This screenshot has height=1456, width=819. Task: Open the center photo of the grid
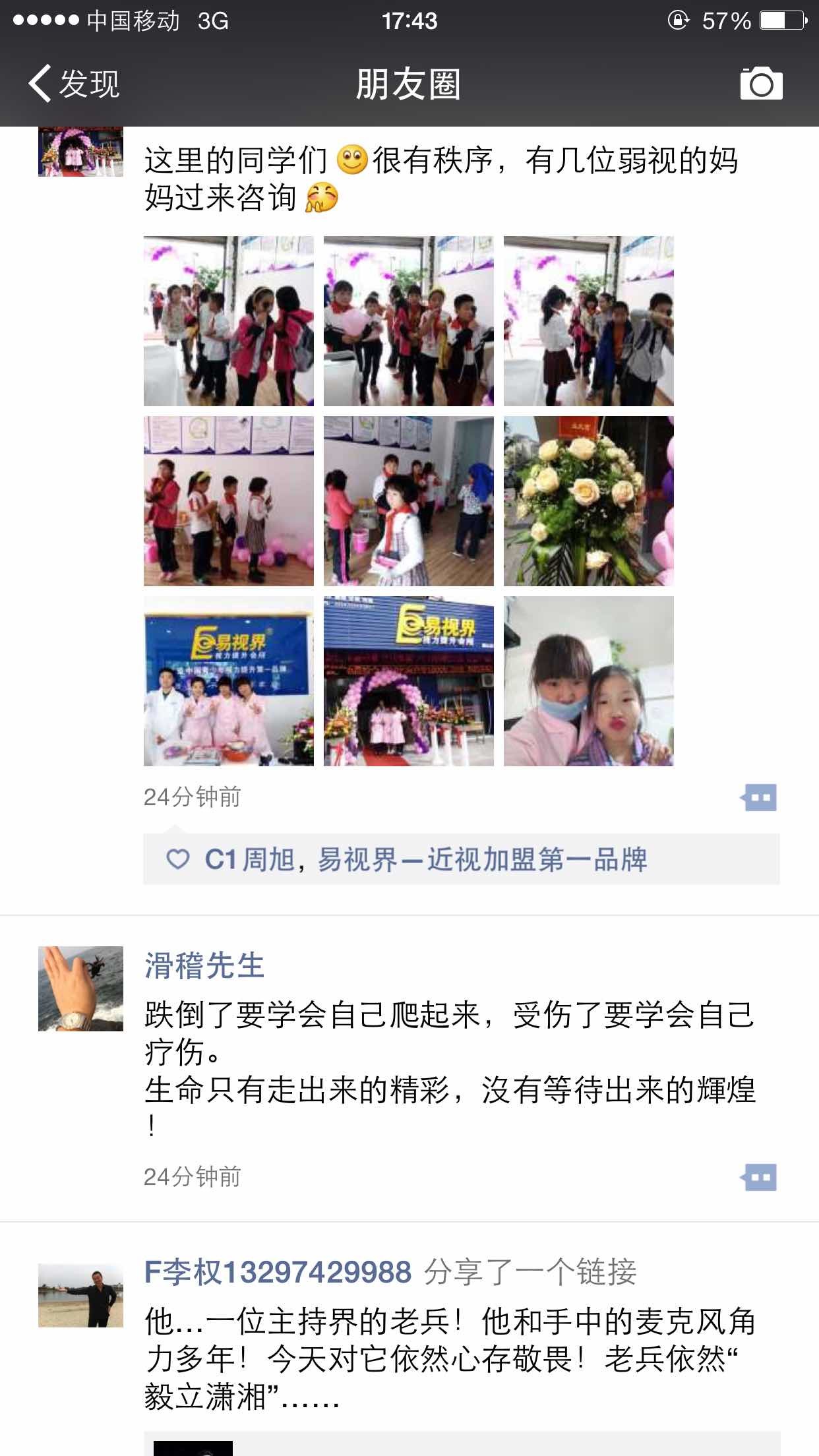coord(408,501)
